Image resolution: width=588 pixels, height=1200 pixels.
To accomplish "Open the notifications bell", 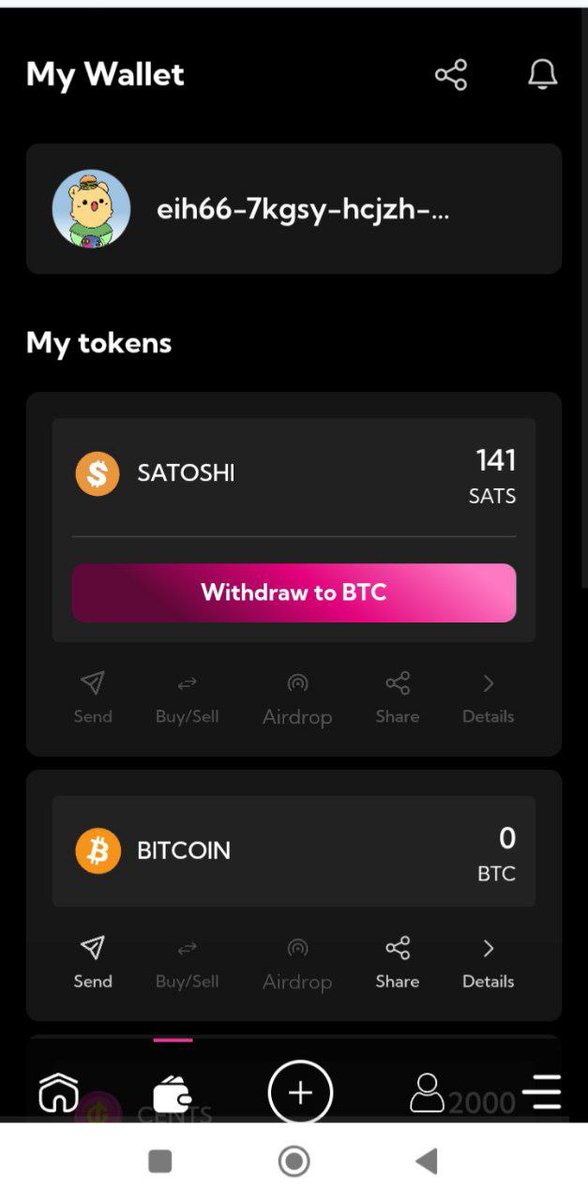I will coord(542,74).
